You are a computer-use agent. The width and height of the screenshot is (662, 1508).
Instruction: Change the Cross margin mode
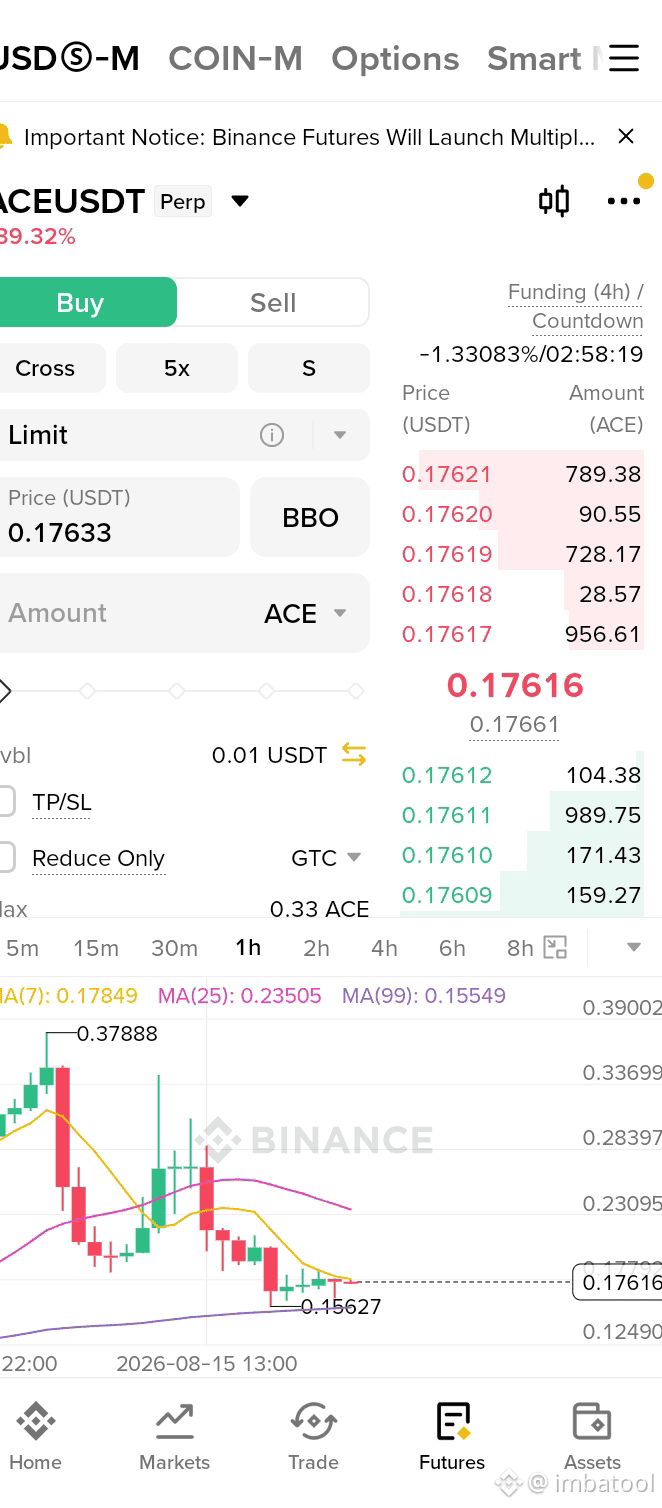coord(45,368)
